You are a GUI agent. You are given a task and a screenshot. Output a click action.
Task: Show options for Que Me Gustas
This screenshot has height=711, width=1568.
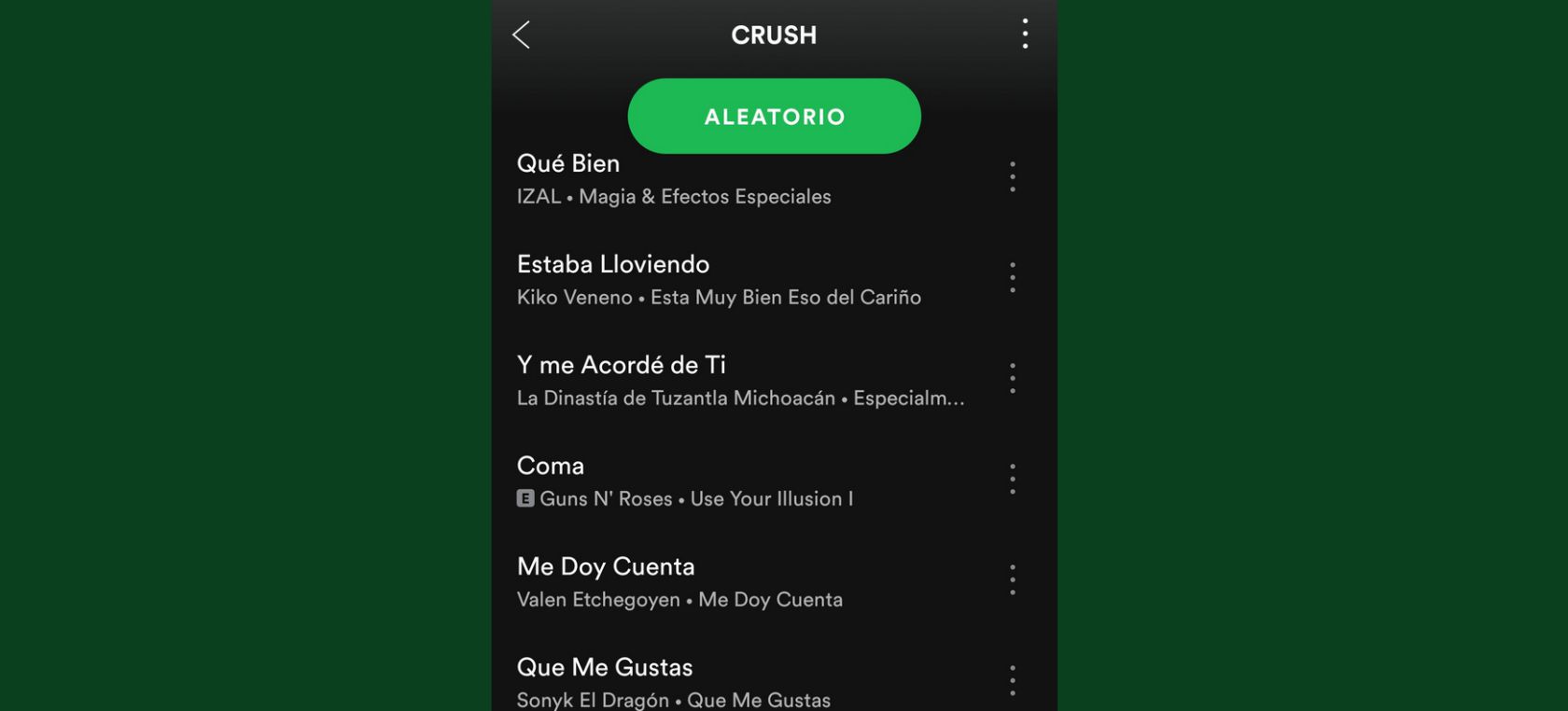point(1013,680)
